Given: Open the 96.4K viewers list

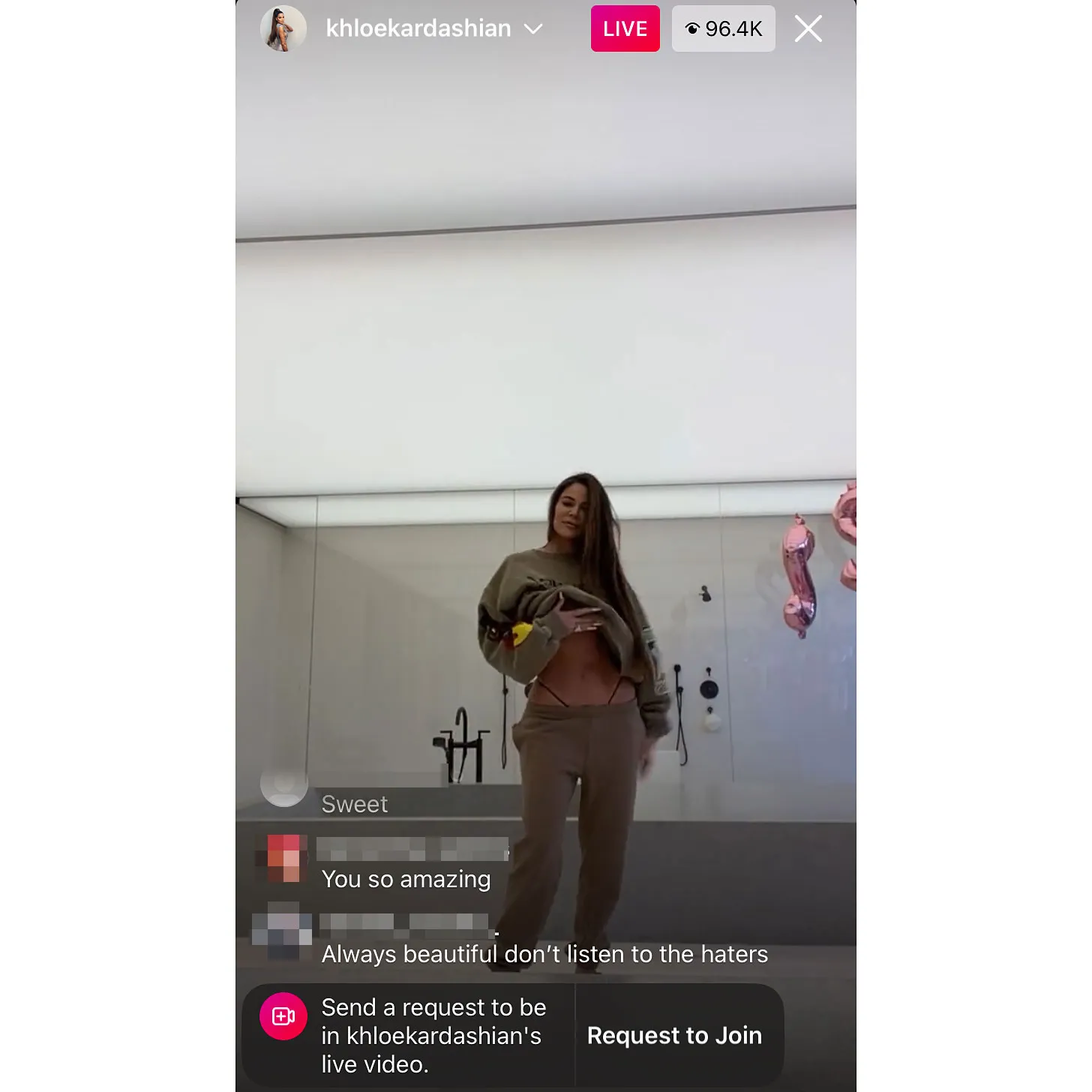Looking at the screenshot, I should coord(723,29).
